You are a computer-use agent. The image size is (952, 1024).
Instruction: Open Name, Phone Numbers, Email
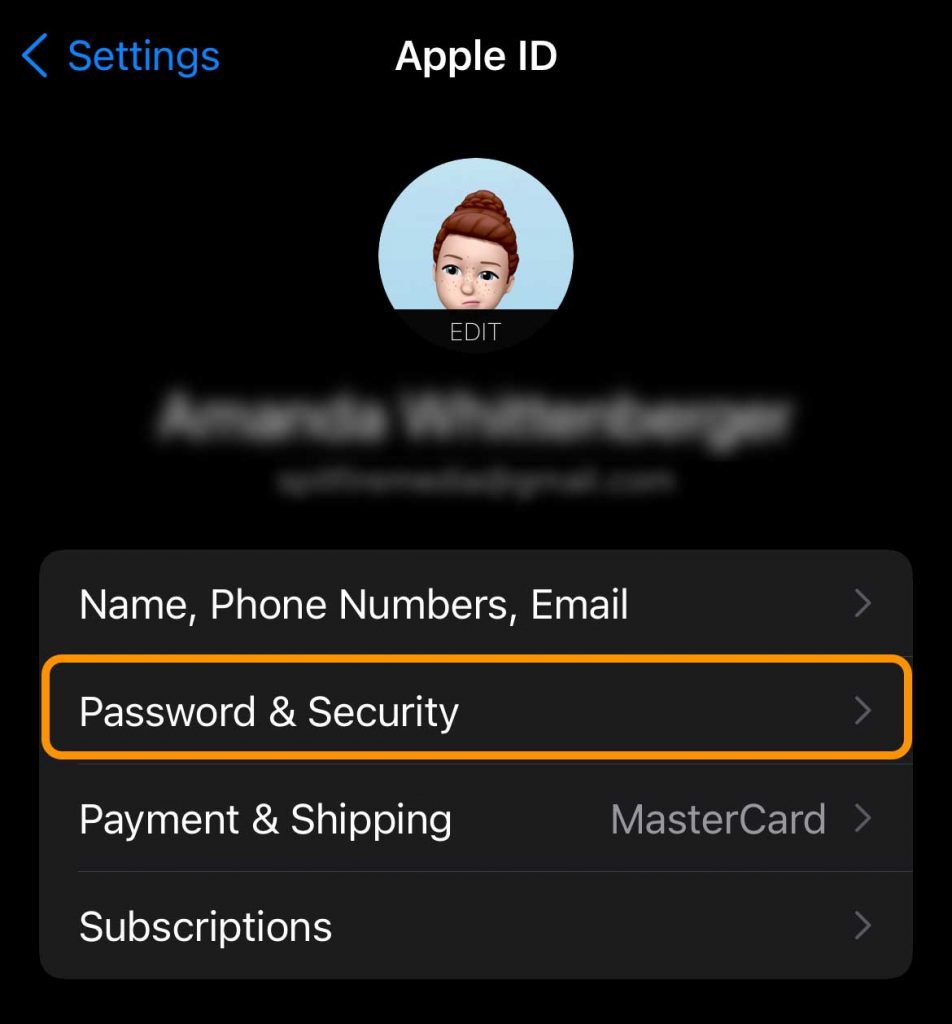point(475,604)
